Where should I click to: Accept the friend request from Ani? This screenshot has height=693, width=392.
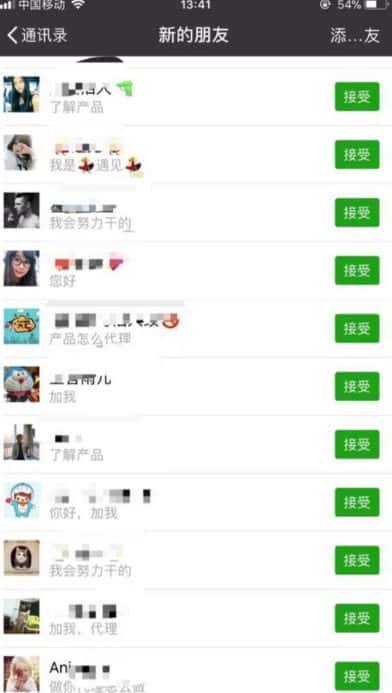click(x=357, y=676)
